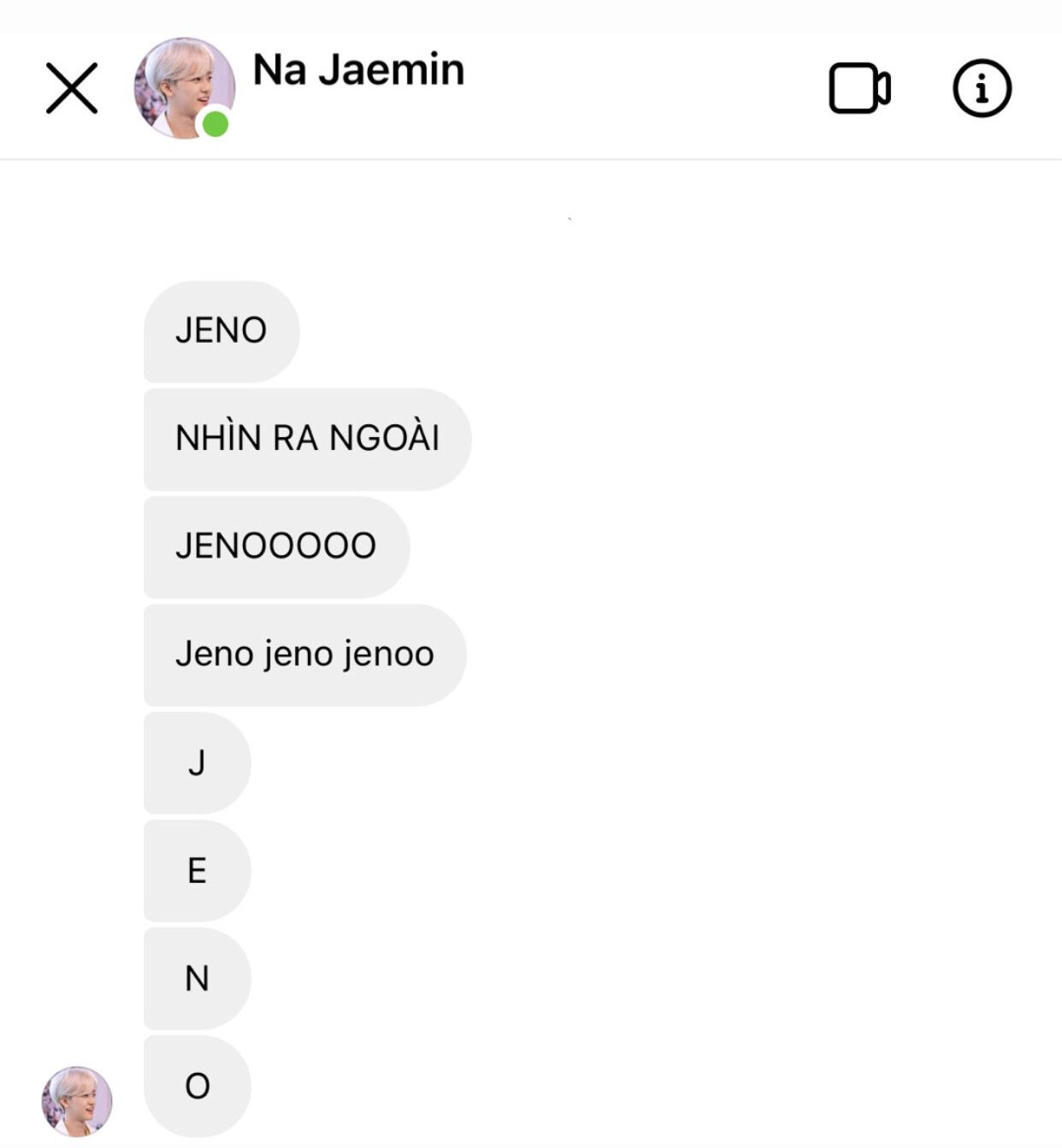The image size is (1062, 1148).
Task: Open conversation info details
Action: pos(982,88)
